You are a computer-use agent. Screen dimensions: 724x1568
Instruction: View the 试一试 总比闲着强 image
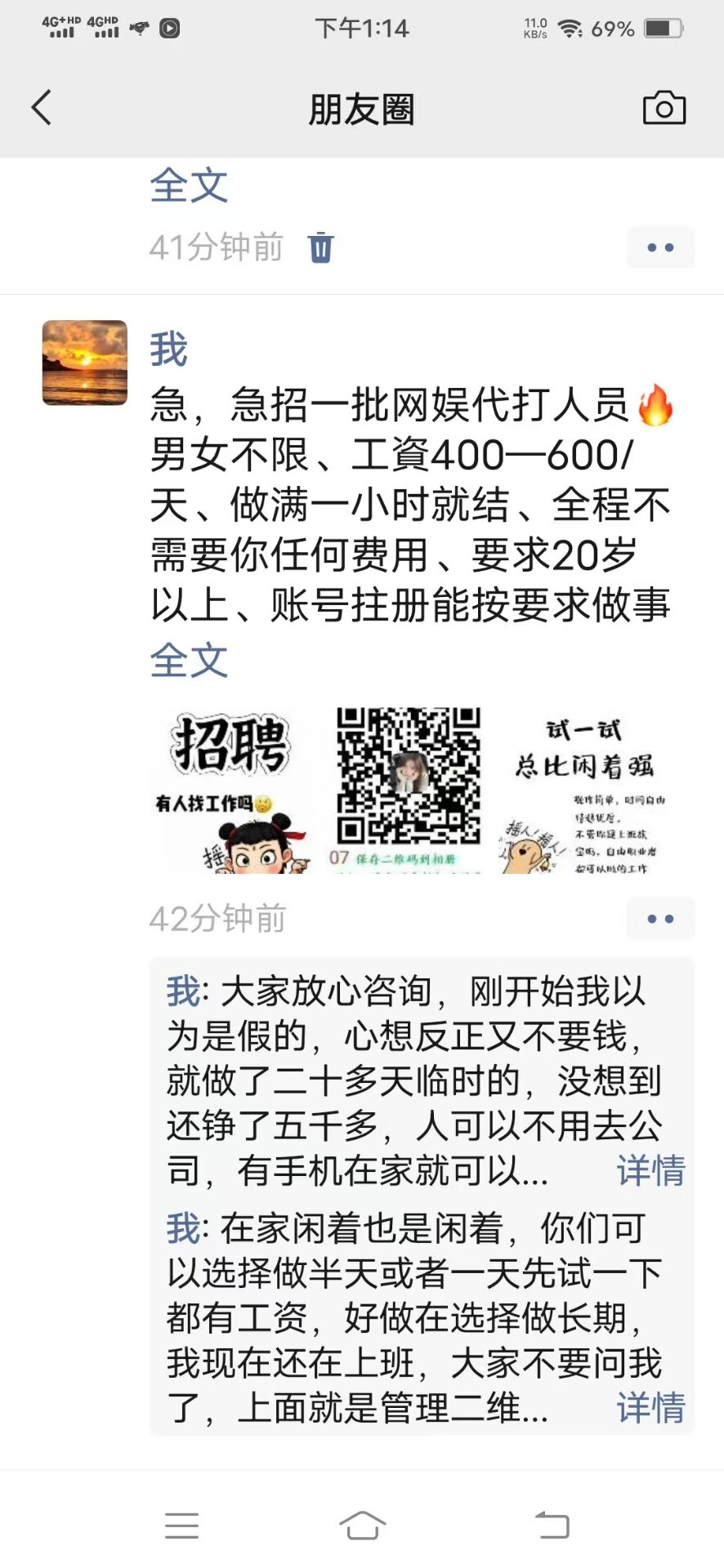pos(584,791)
